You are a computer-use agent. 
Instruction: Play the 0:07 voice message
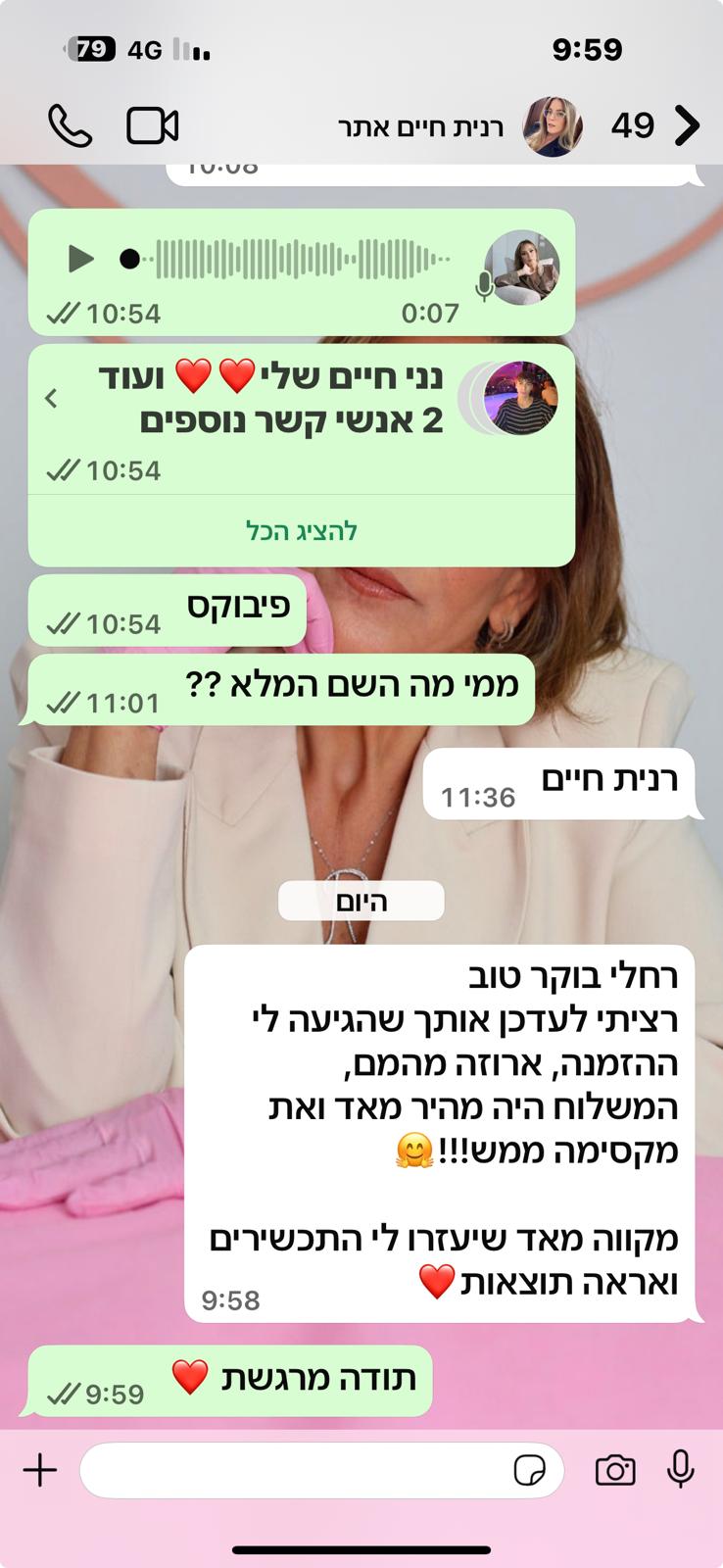[x=80, y=259]
